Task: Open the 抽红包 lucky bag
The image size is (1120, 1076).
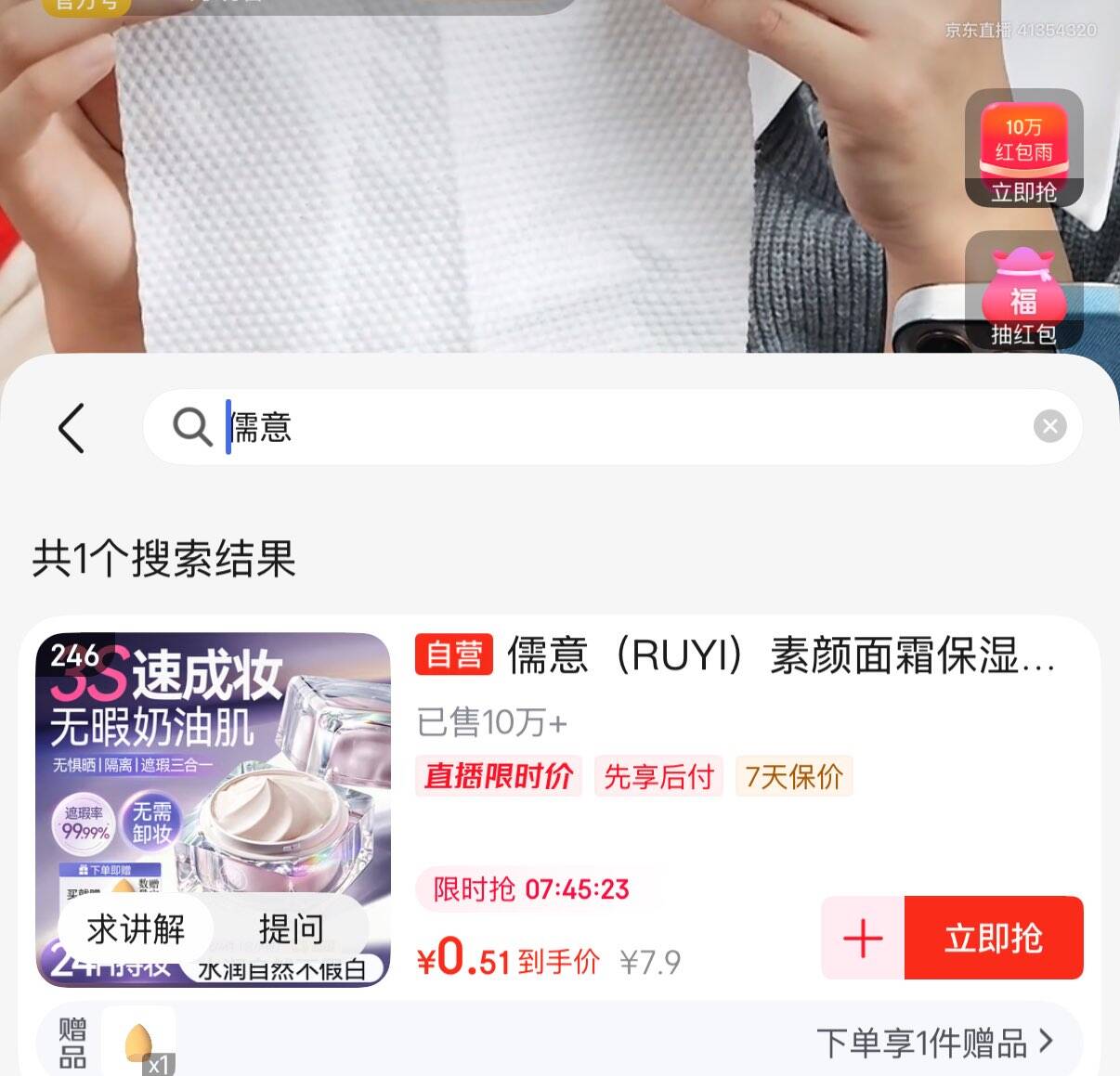Action: (1023, 292)
